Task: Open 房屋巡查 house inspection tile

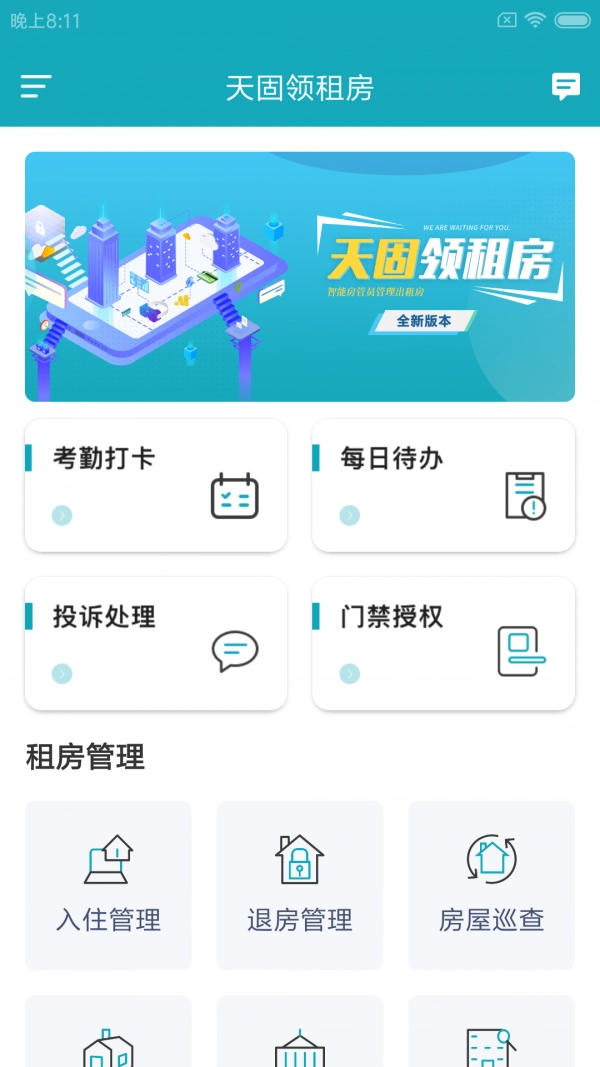Action: (x=492, y=885)
